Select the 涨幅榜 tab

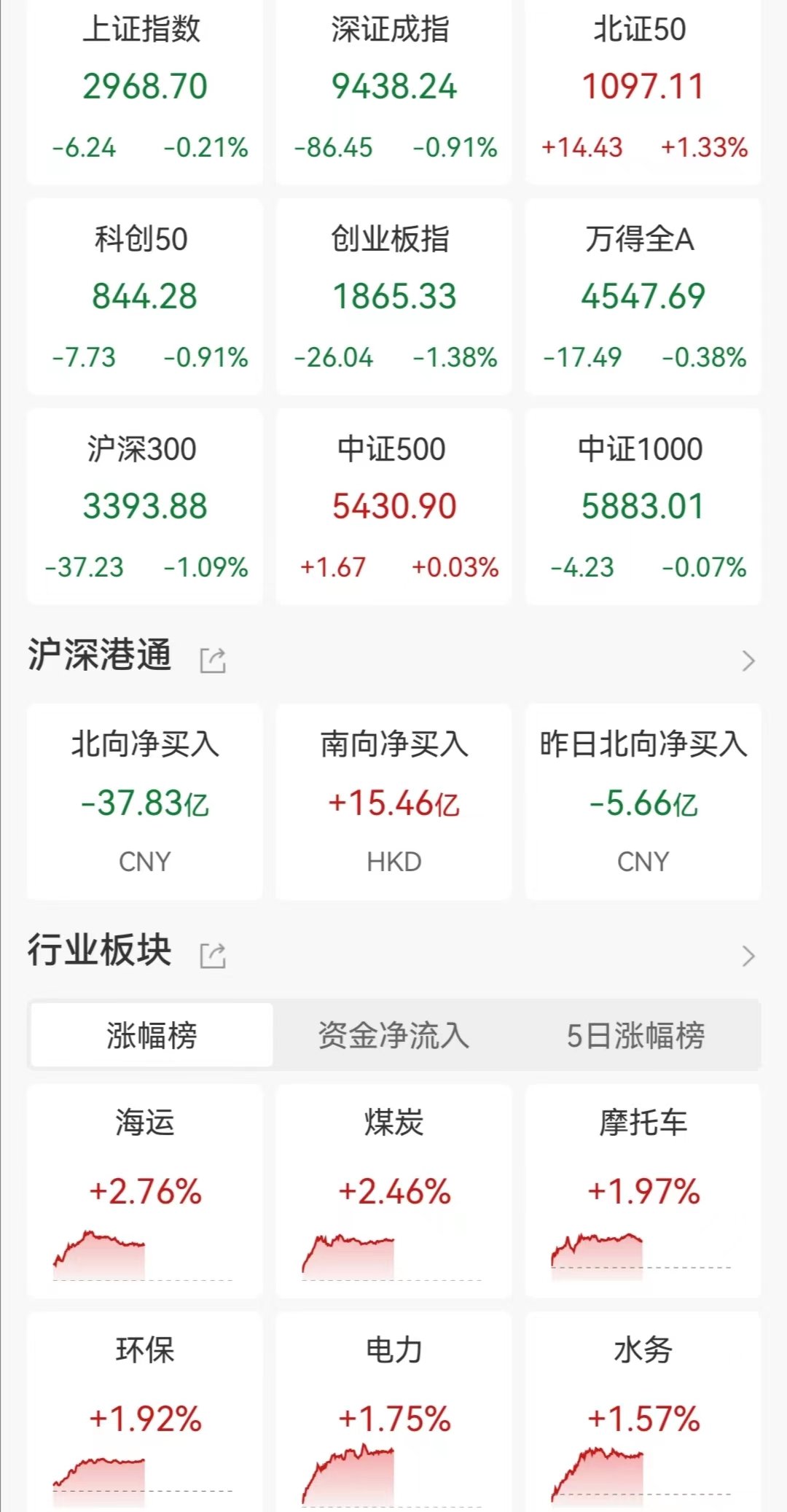click(152, 1035)
